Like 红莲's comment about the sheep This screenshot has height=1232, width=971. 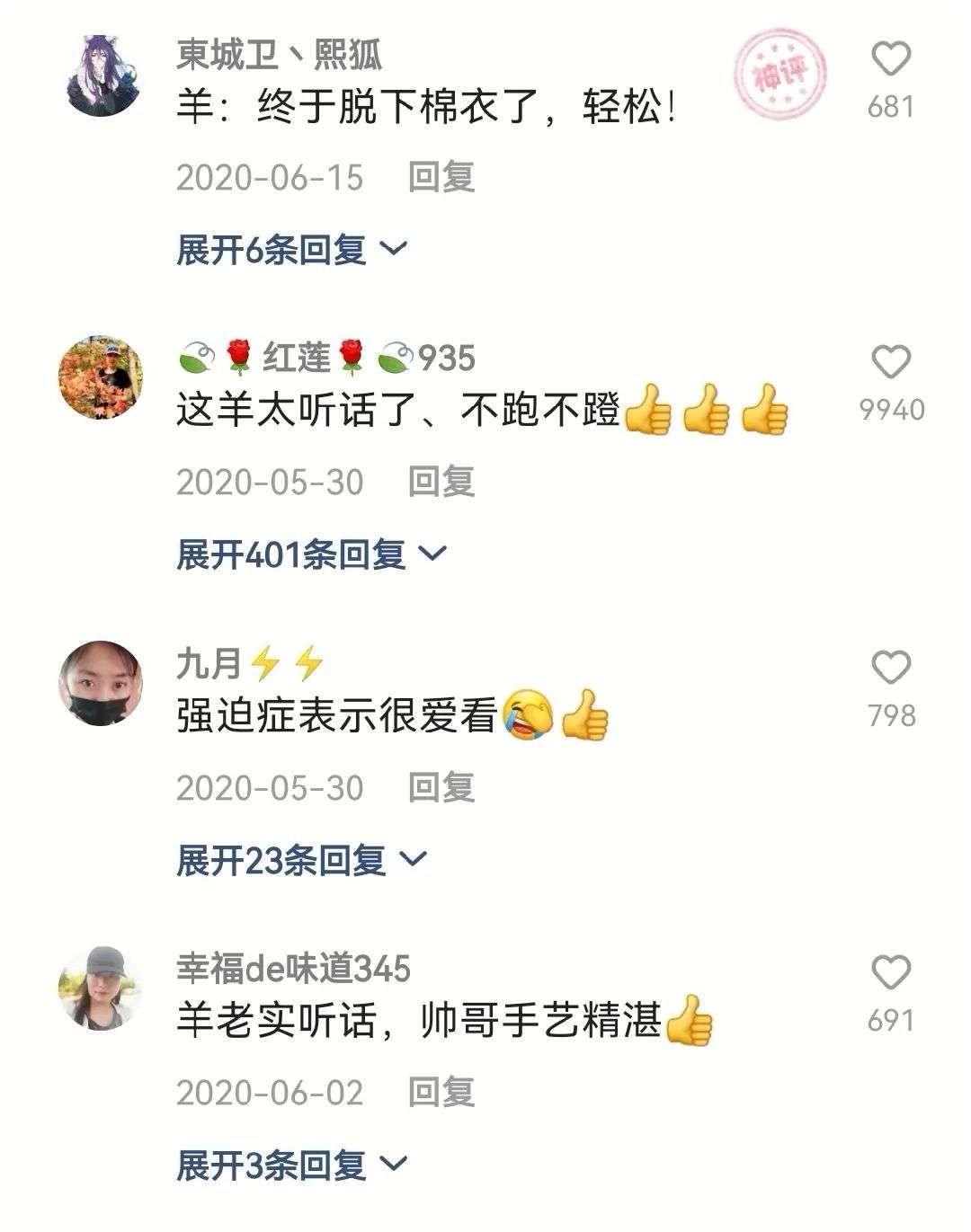[x=891, y=363]
